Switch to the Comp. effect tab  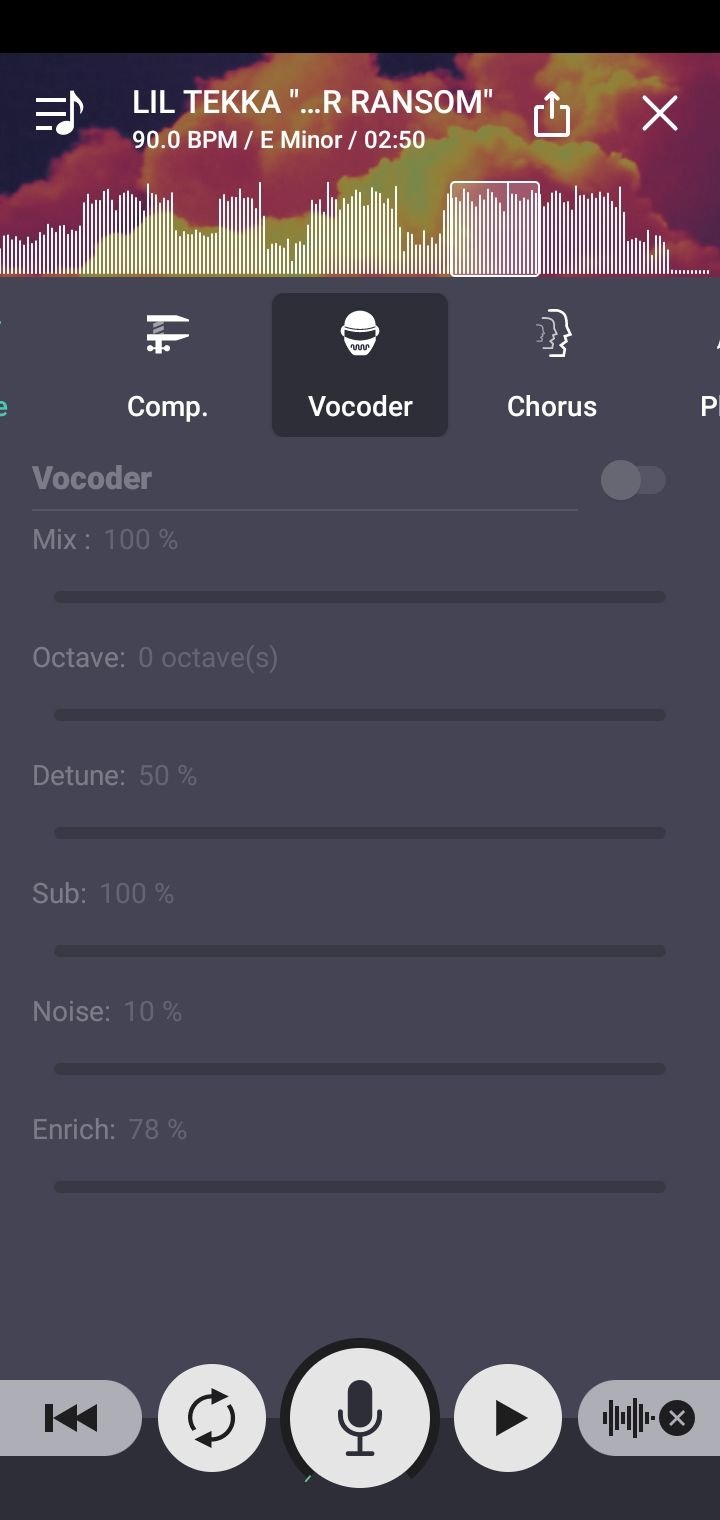168,365
